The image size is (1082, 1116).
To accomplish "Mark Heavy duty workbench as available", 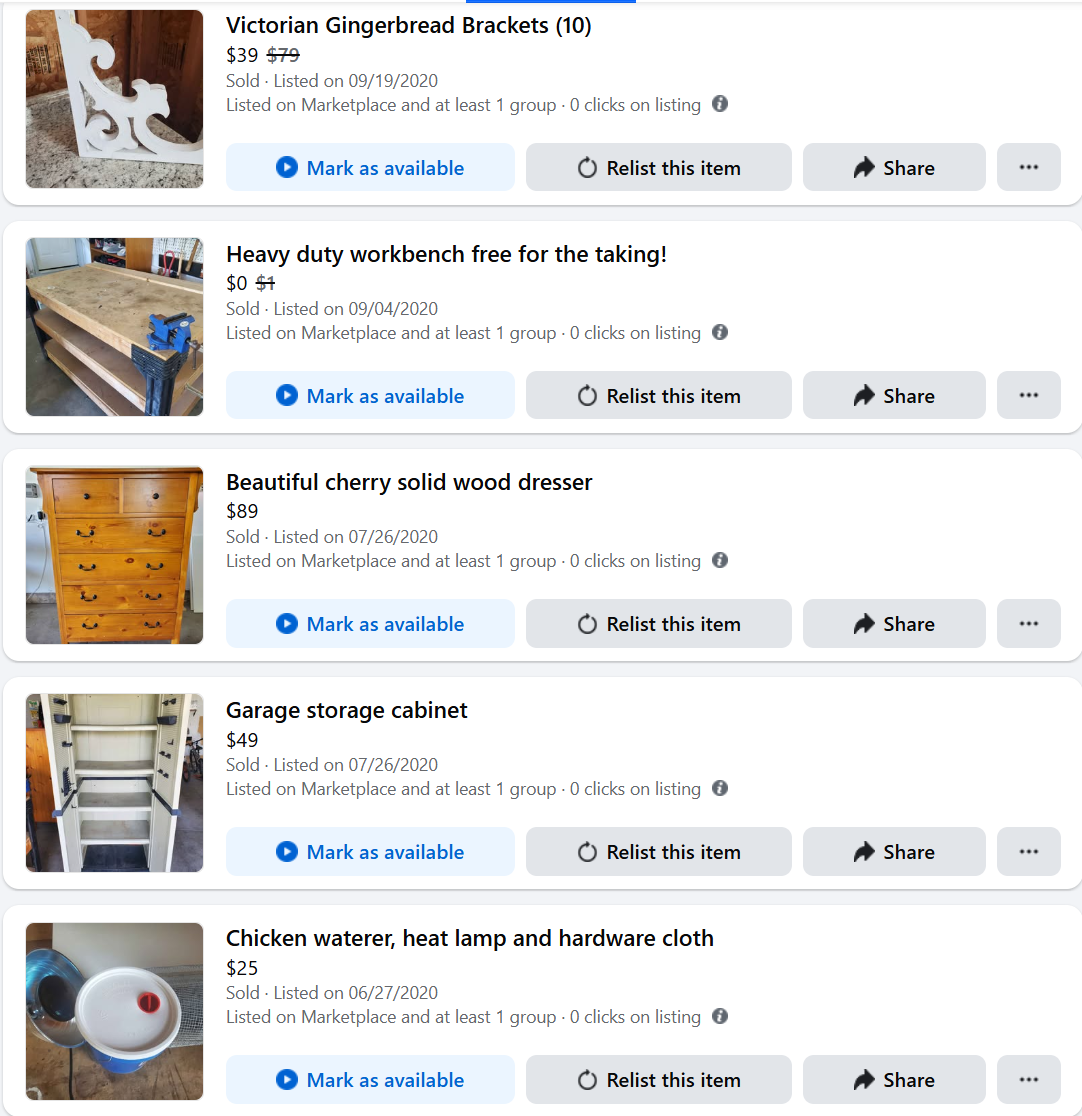I will click(x=370, y=396).
